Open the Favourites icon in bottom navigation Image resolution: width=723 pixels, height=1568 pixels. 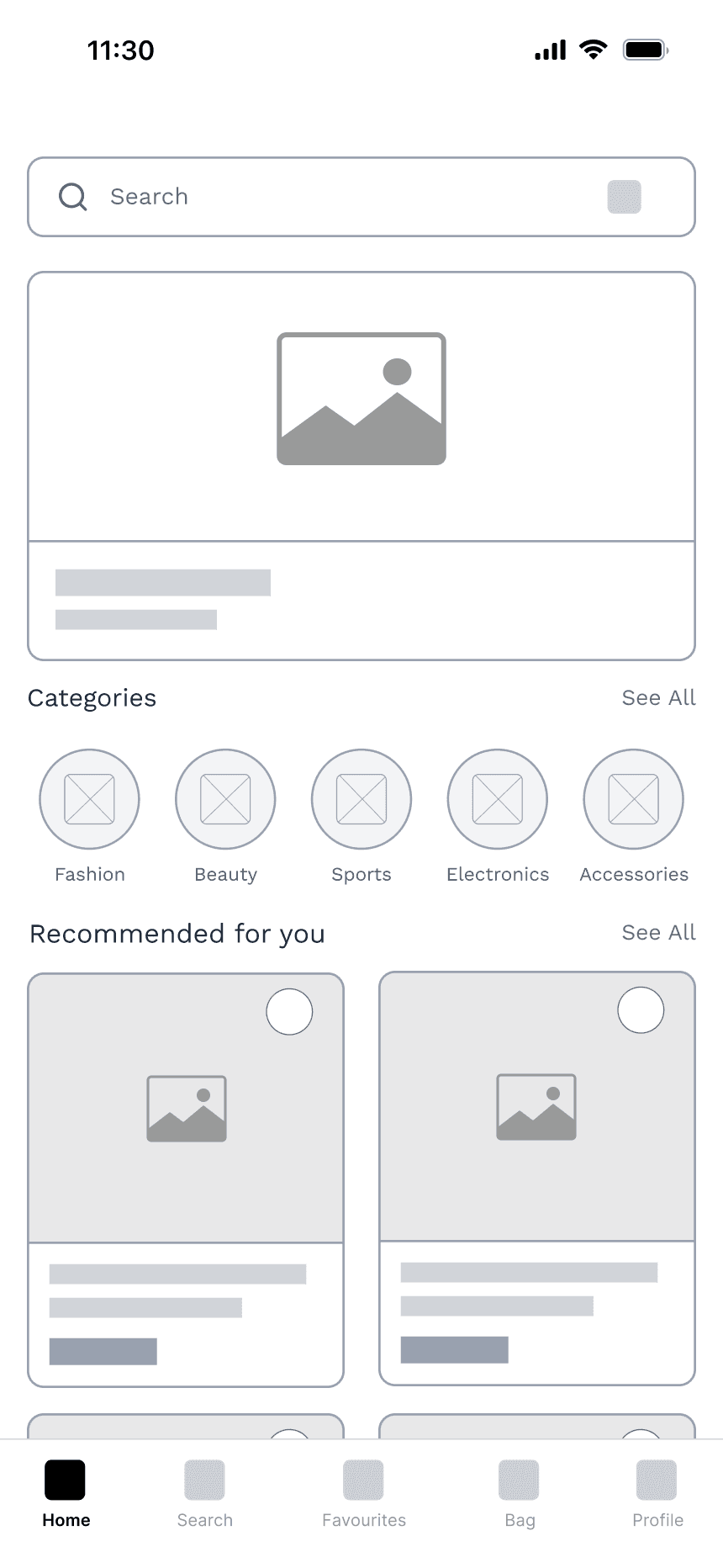coord(363,1478)
